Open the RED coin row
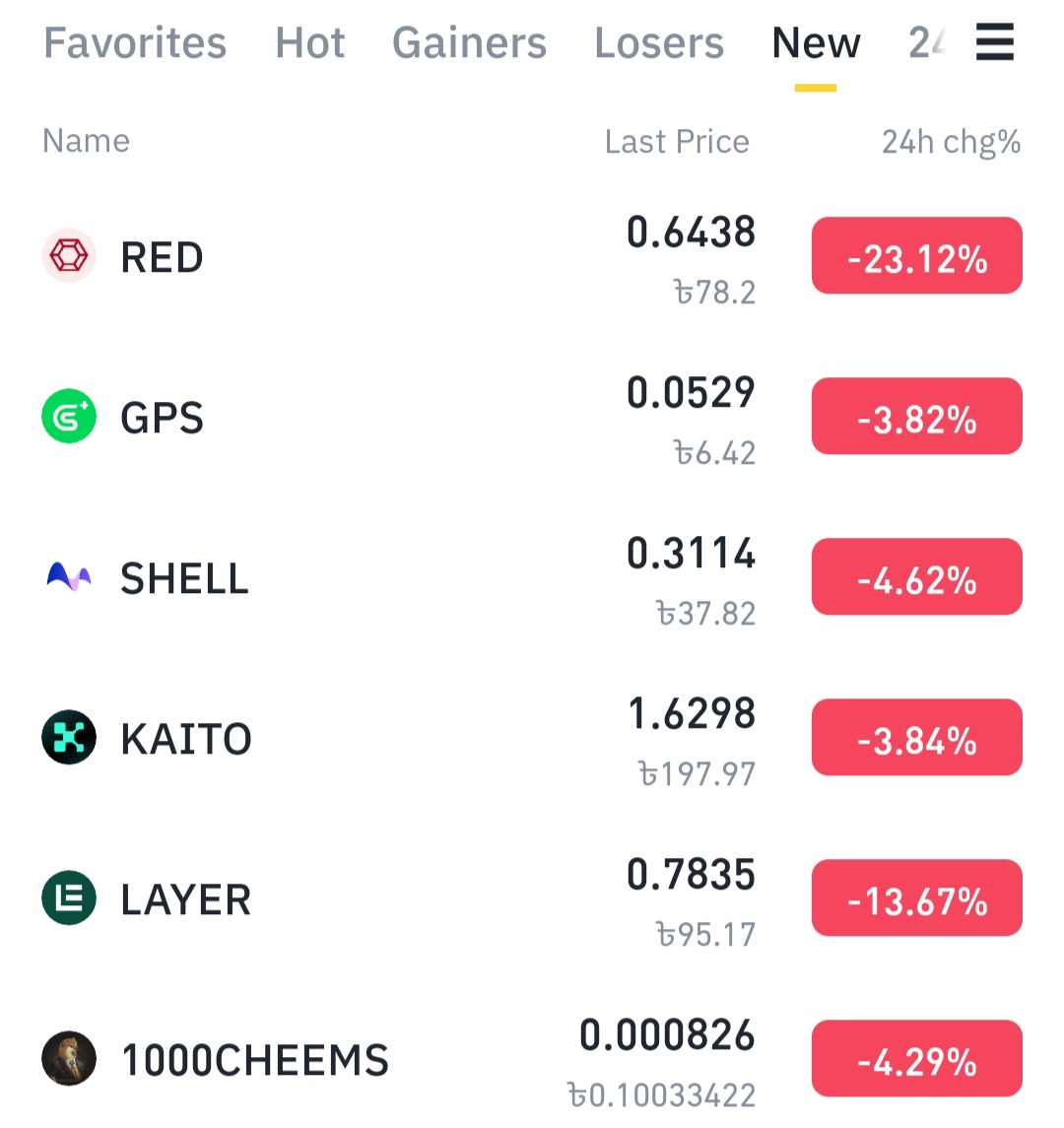Image resolution: width=1064 pixels, height=1128 pixels. coord(532,256)
